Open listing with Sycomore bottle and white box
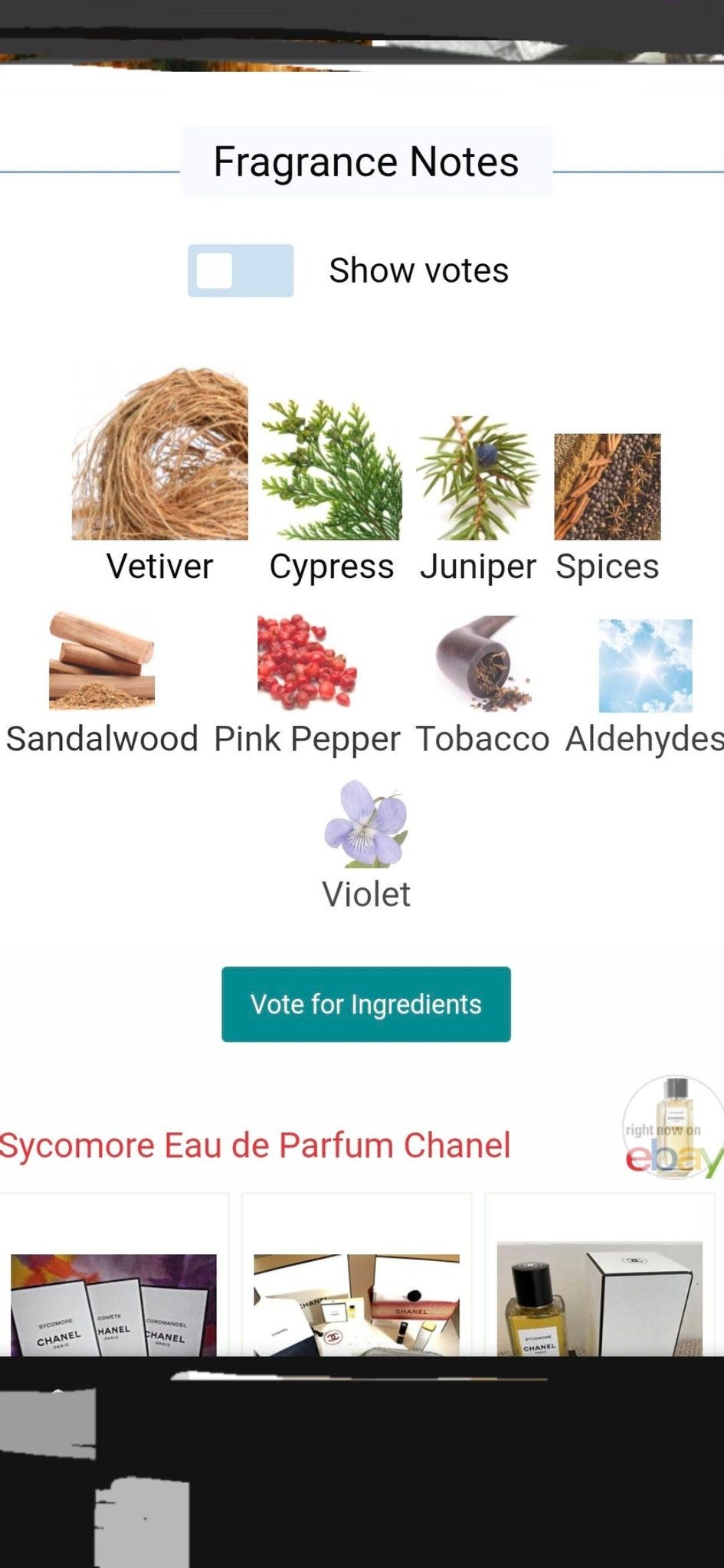The width and height of the screenshot is (724, 1568). 600,1299
